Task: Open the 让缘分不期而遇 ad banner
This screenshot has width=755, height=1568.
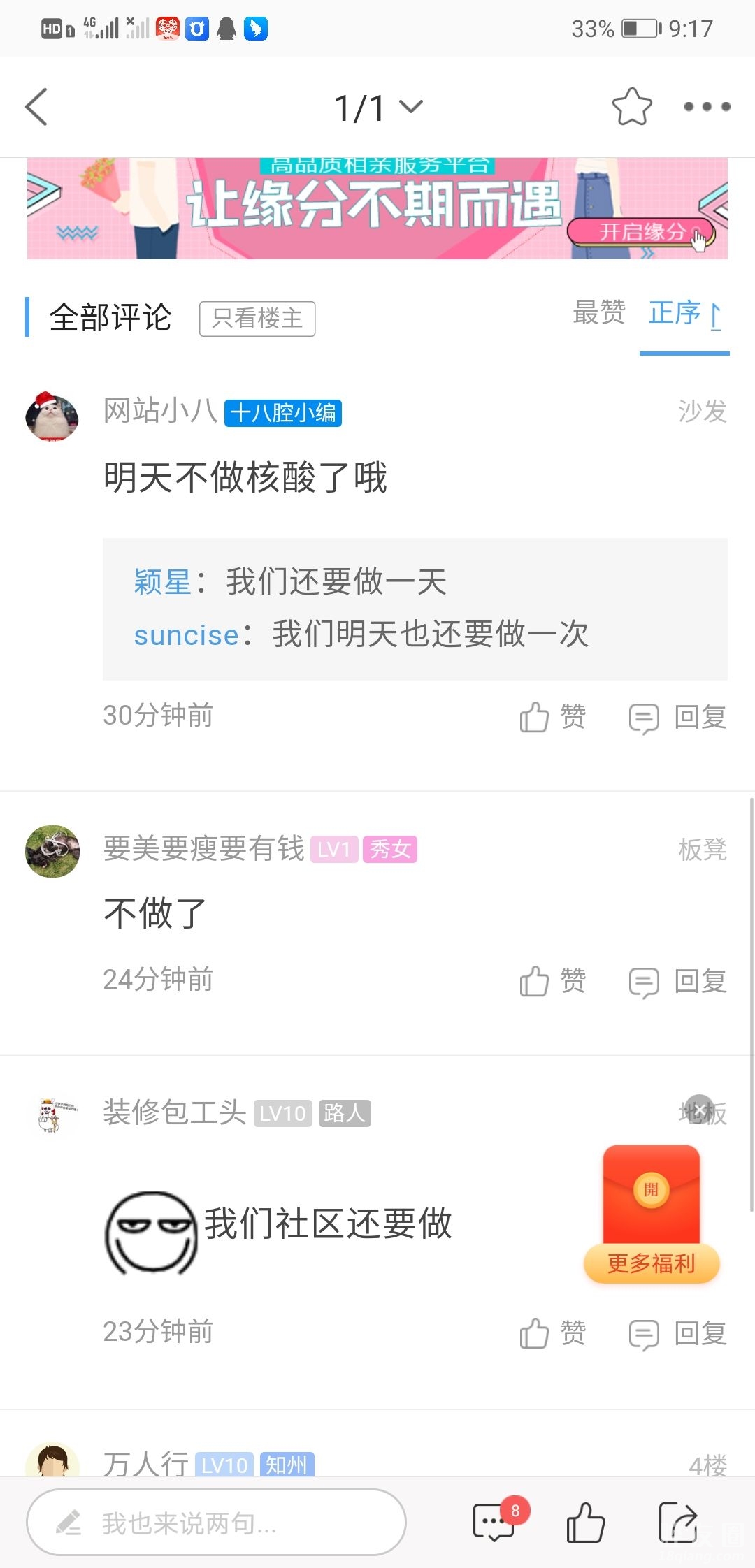Action: (x=377, y=208)
